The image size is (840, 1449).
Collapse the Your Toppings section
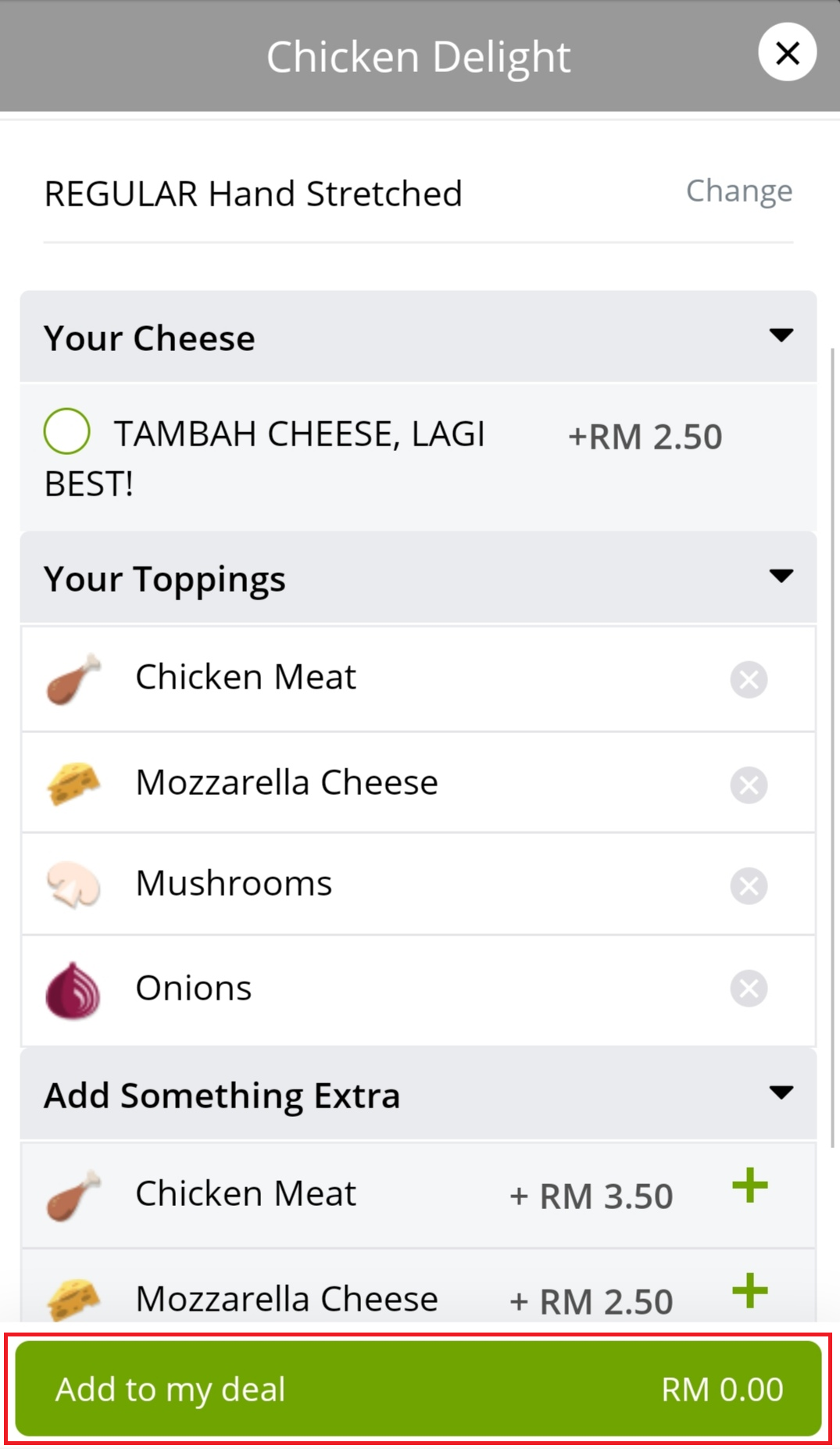[781, 577]
